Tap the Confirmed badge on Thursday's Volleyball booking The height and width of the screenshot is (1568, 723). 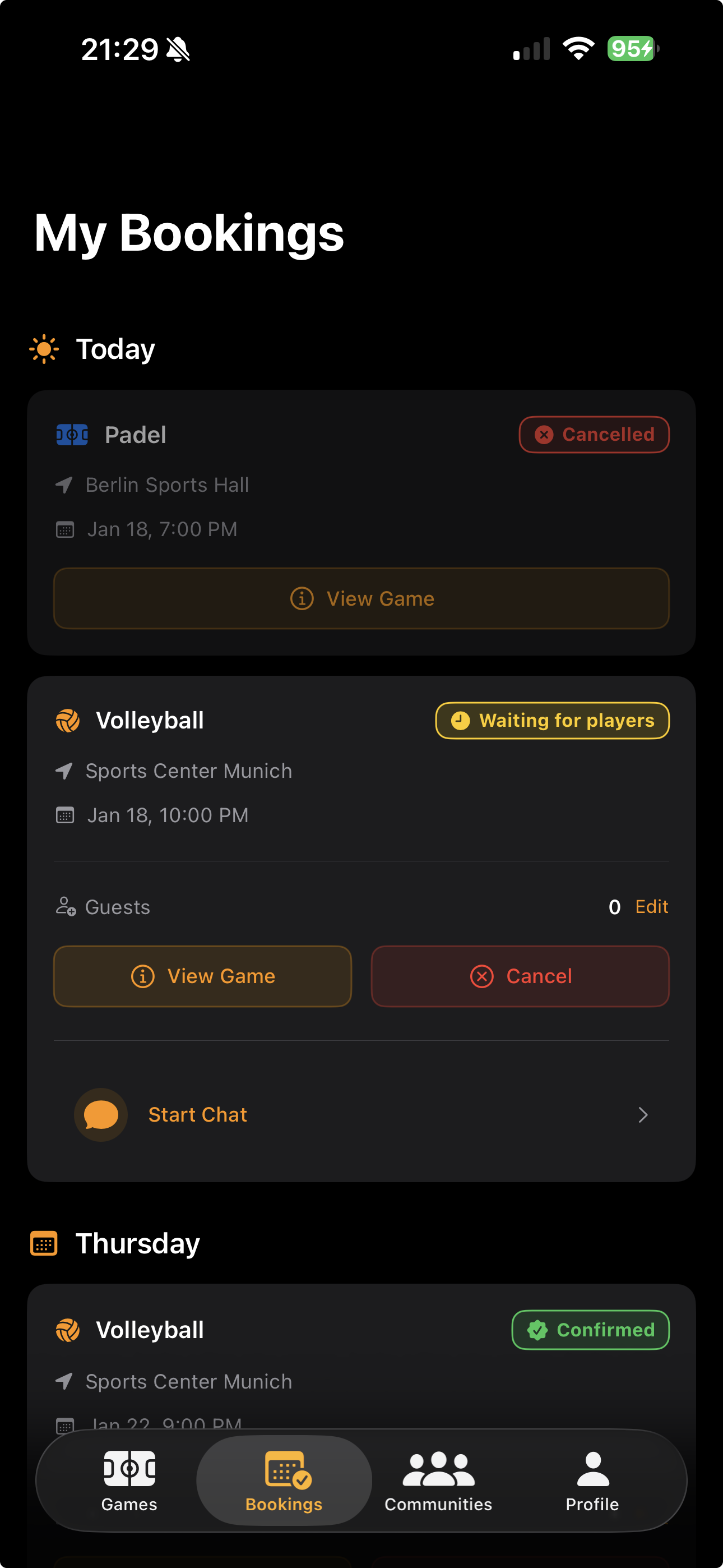(590, 1330)
